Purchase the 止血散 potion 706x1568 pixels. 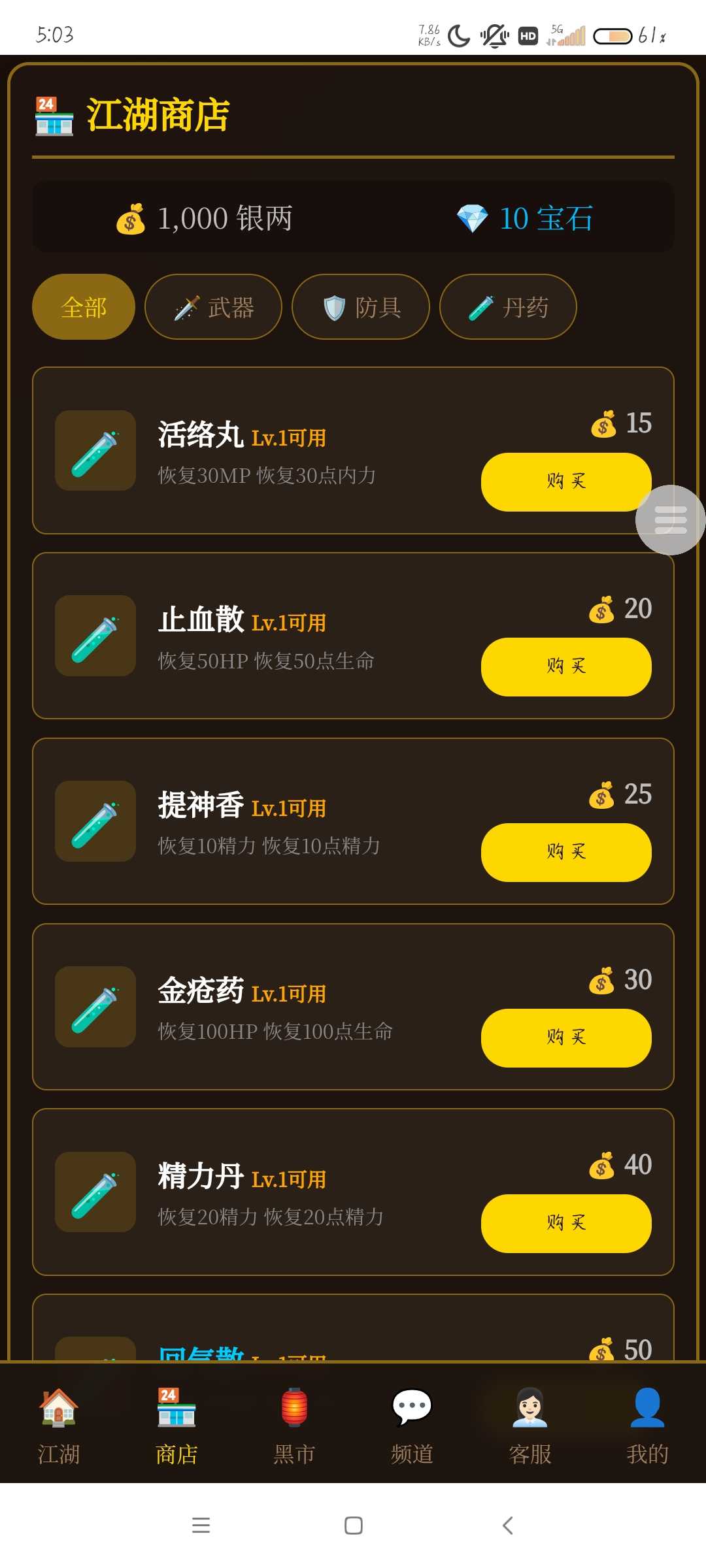[x=566, y=667]
